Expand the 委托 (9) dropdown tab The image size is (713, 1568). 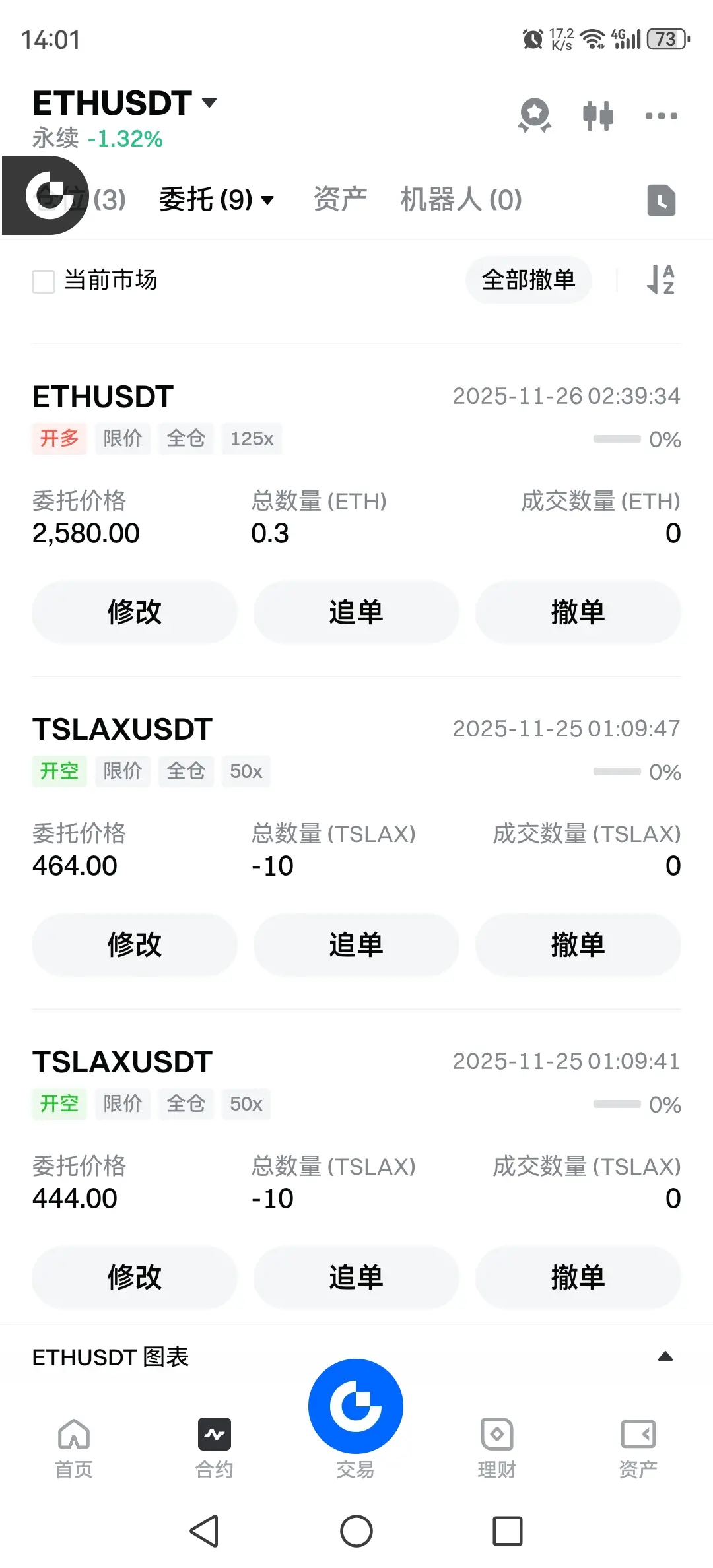tap(217, 199)
